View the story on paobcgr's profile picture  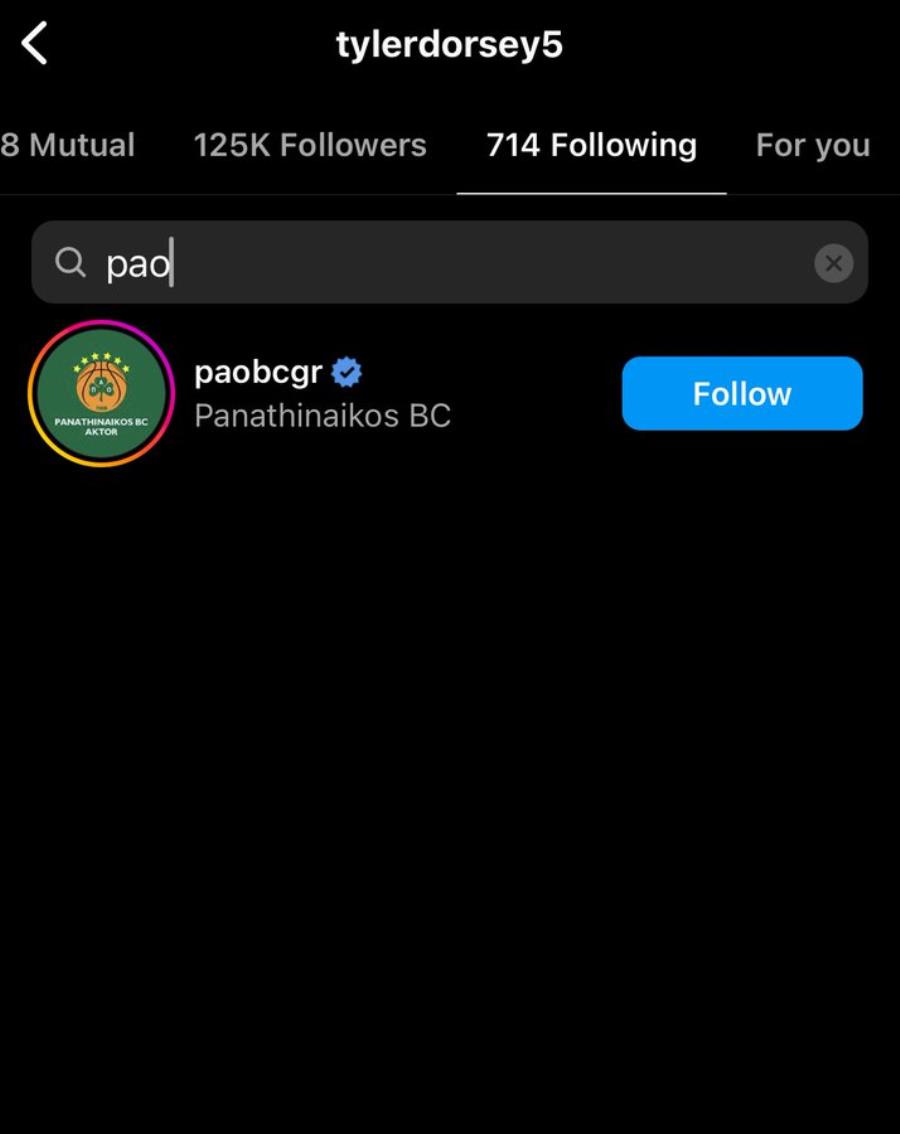101,393
